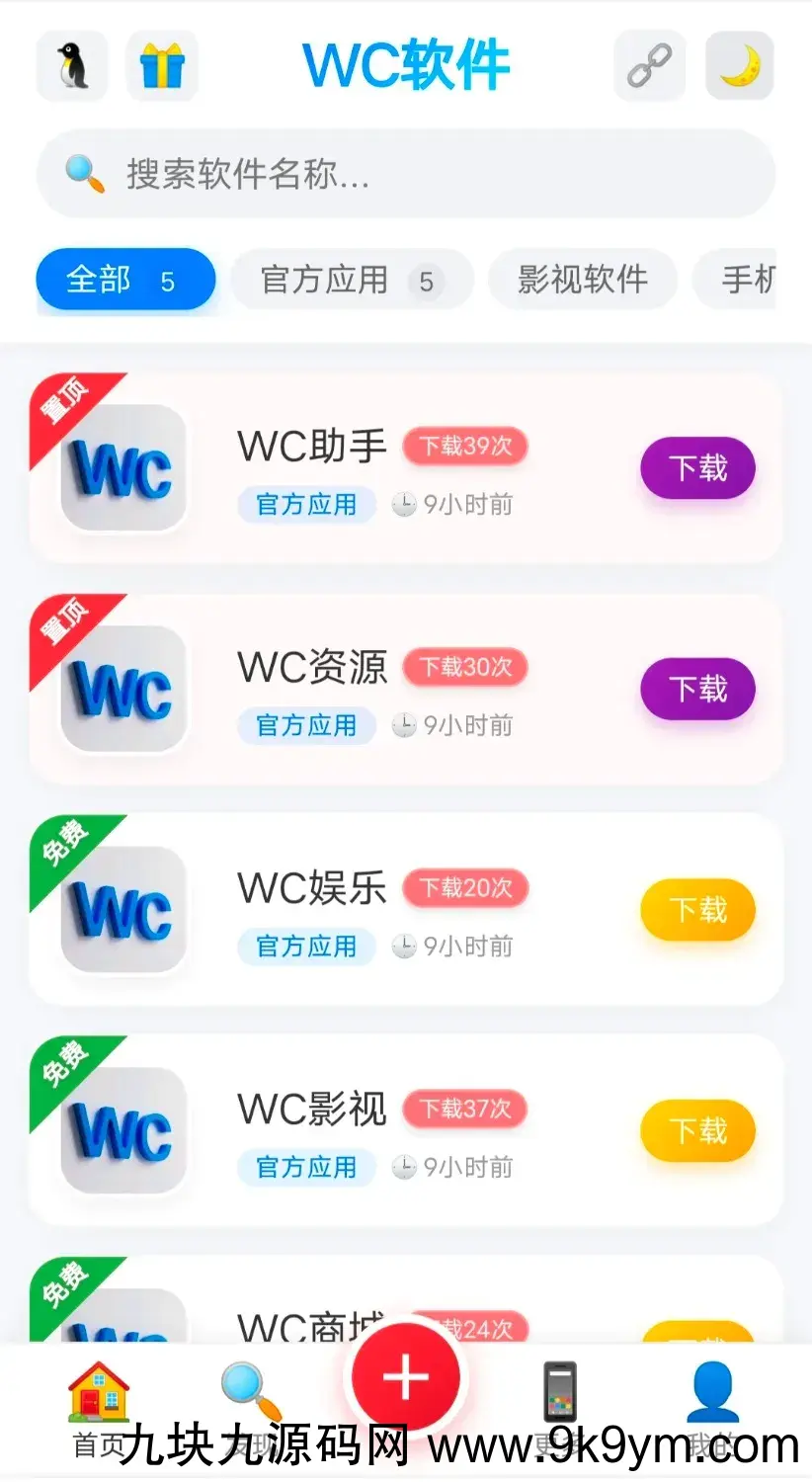Screen dimensions: 812x1482
Task: Open the gift box icon
Action: tap(162, 65)
